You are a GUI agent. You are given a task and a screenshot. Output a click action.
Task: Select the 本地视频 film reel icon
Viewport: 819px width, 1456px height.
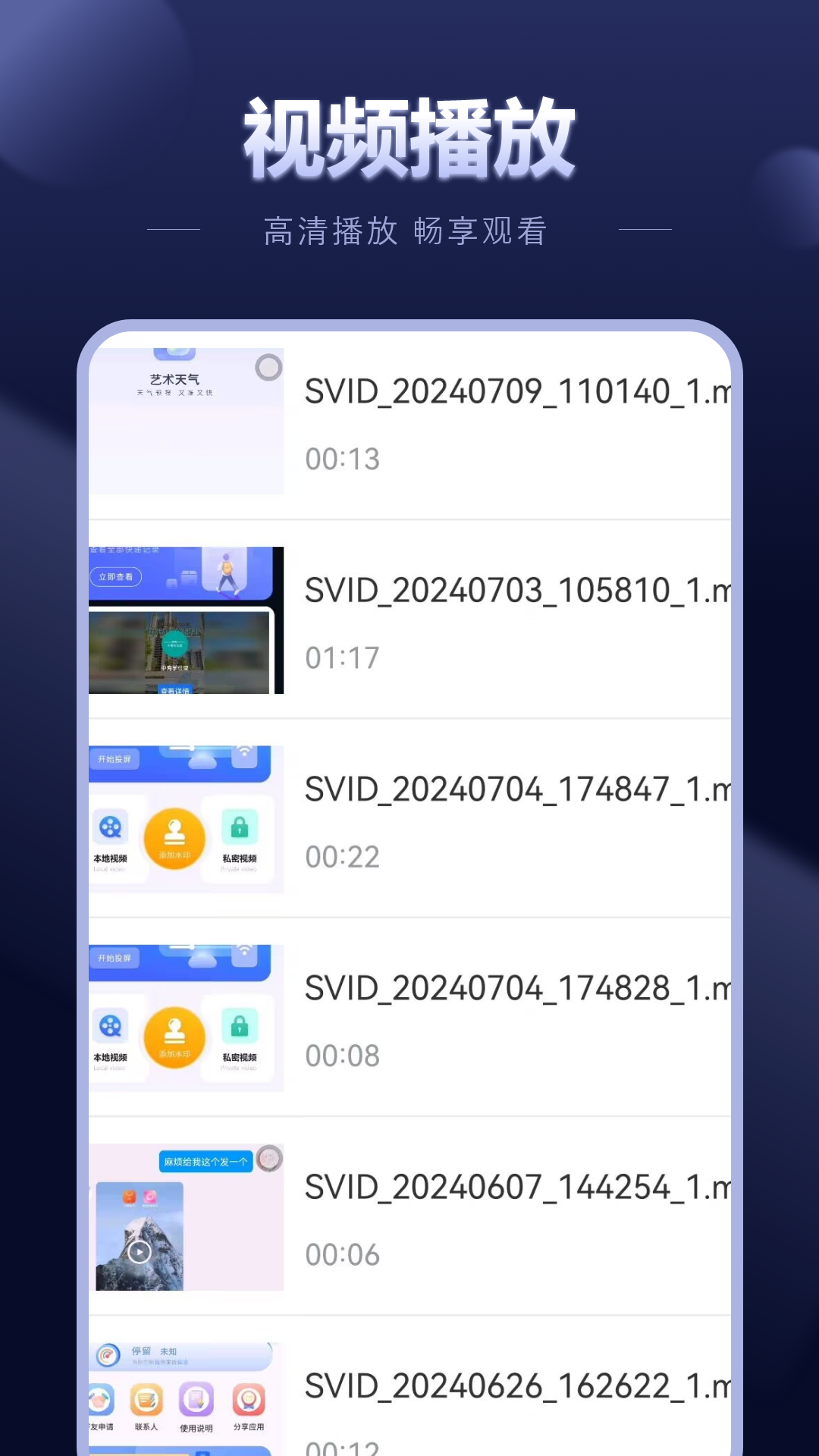[111, 827]
